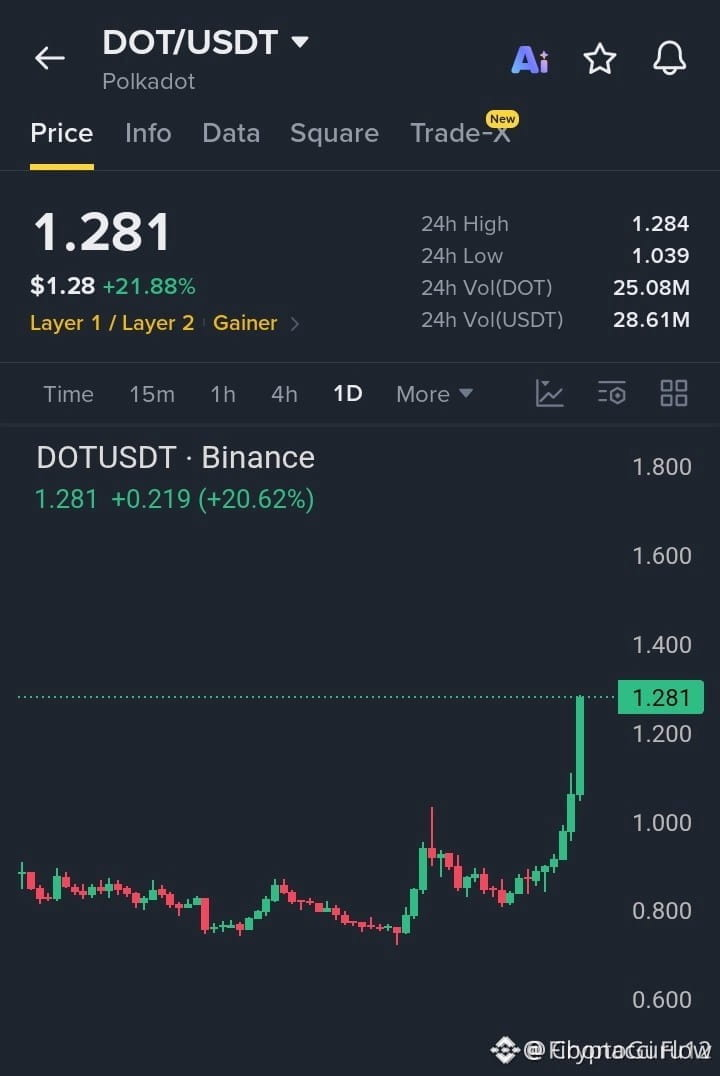Open the Gainer tag

[x=245, y=323]
